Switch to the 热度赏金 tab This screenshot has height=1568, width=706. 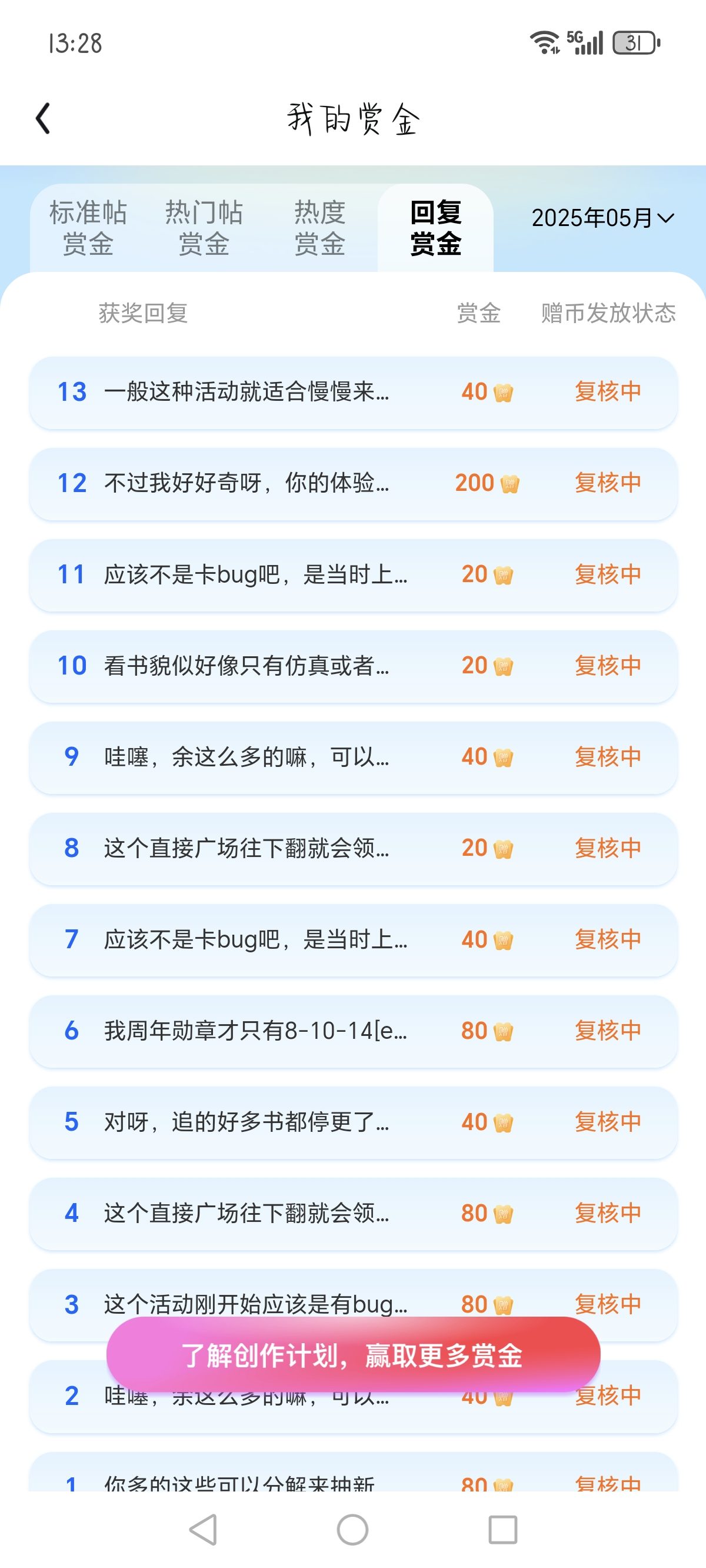tap(319, 228)
